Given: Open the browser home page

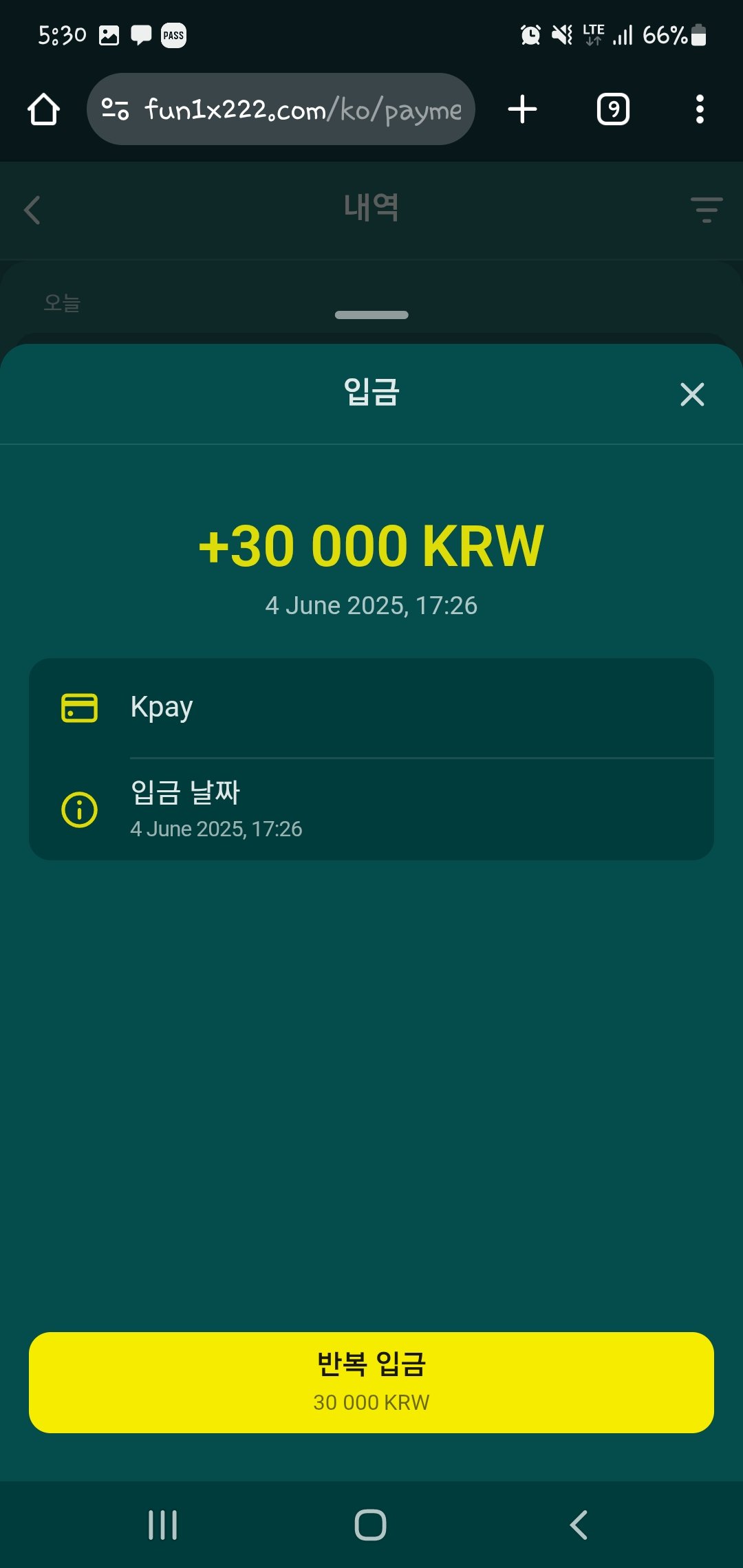Looking at the screenshot, I should [43, 109].
